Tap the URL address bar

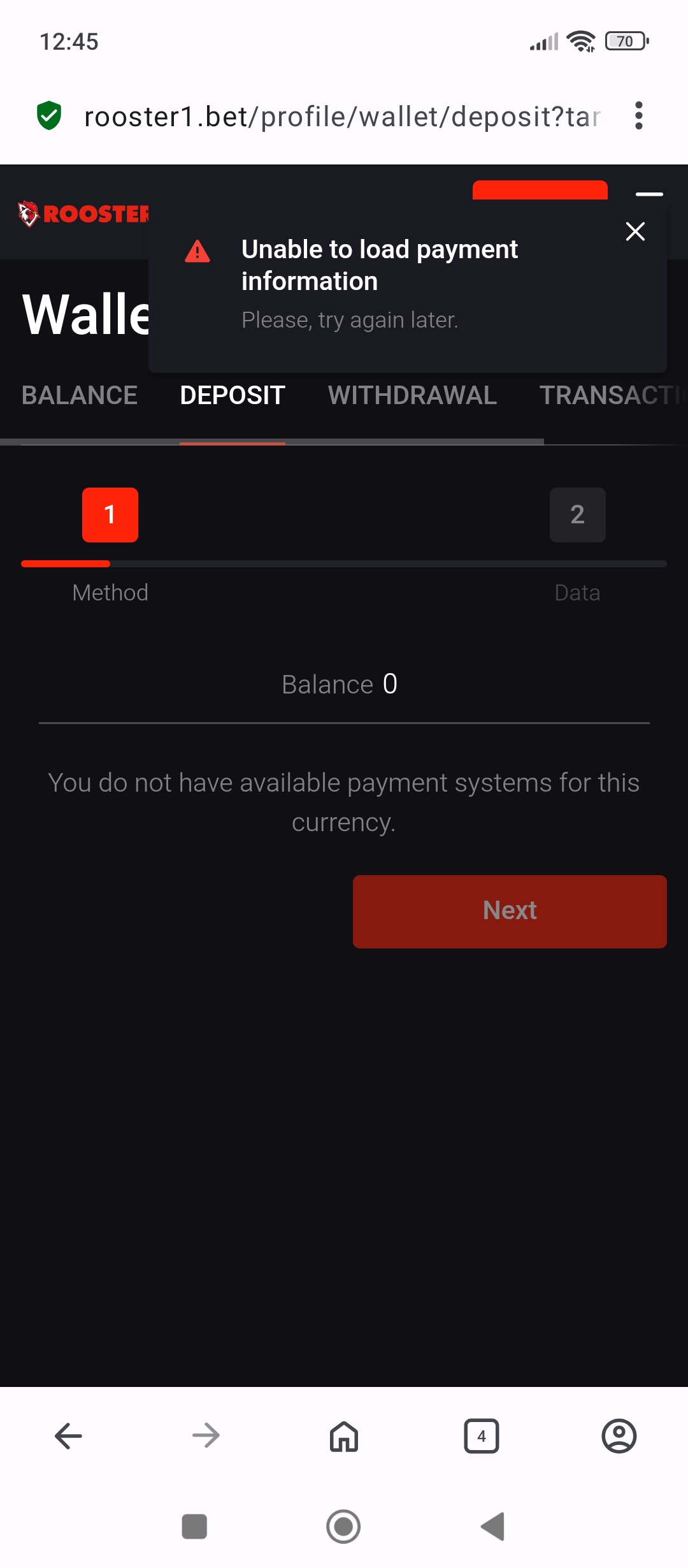click(x=342, y=117)
